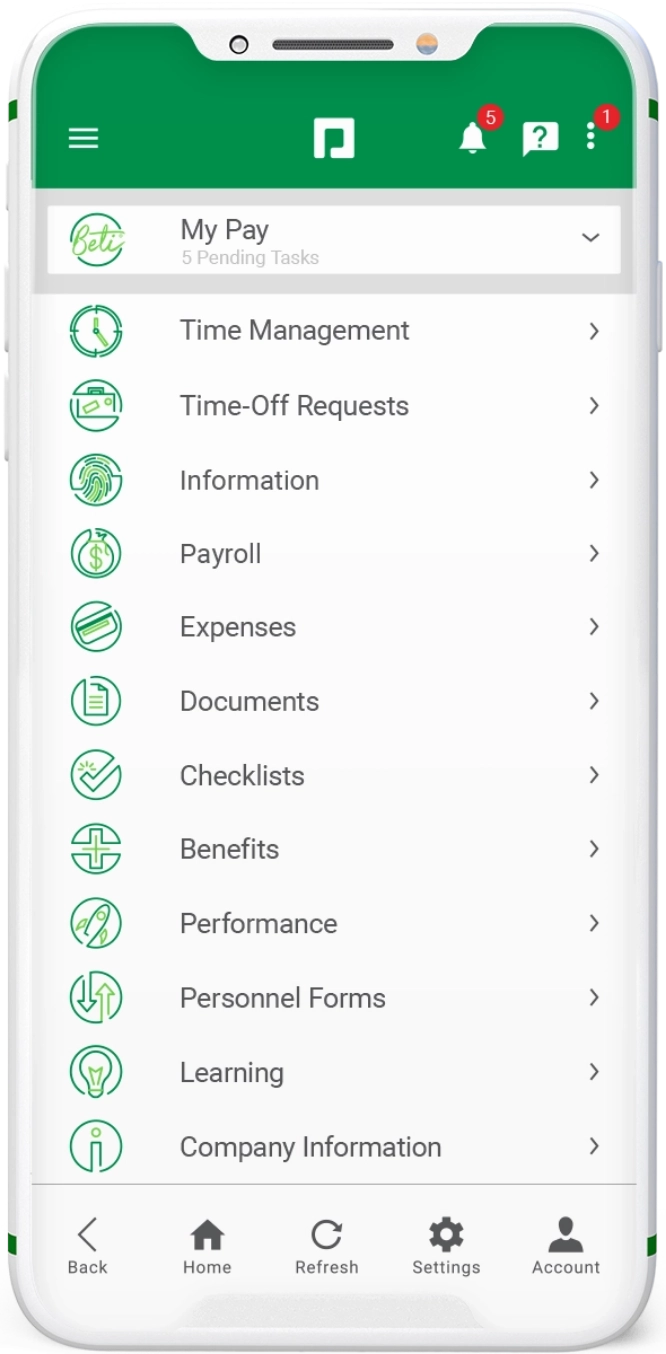Open the Information section
Screen dimensions: 666x1354
coord(333,480)
